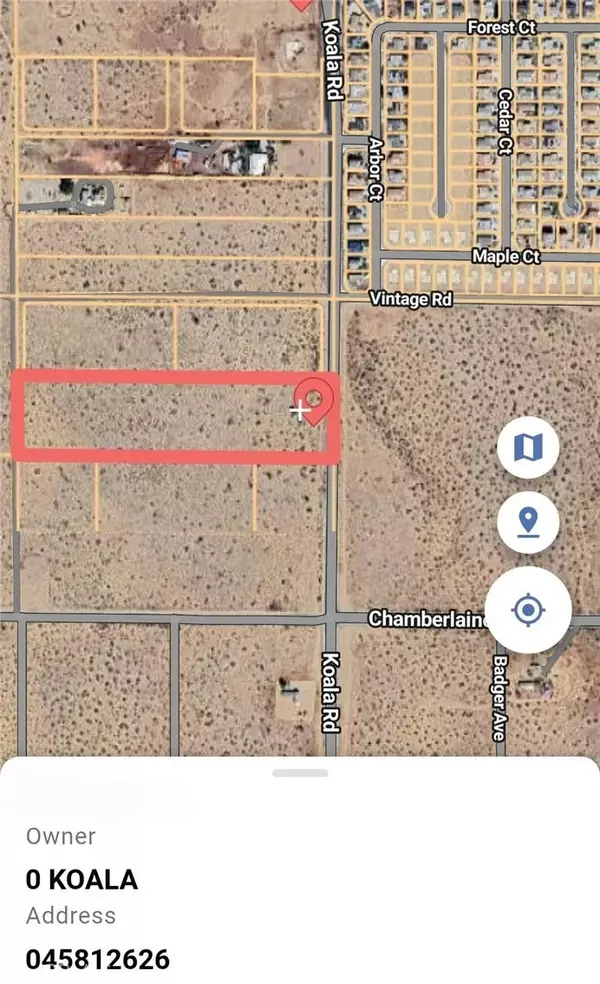The width and height of the screenshot is (600, 984).
Task: Recenter map on my current location
Action: point(528,610)
